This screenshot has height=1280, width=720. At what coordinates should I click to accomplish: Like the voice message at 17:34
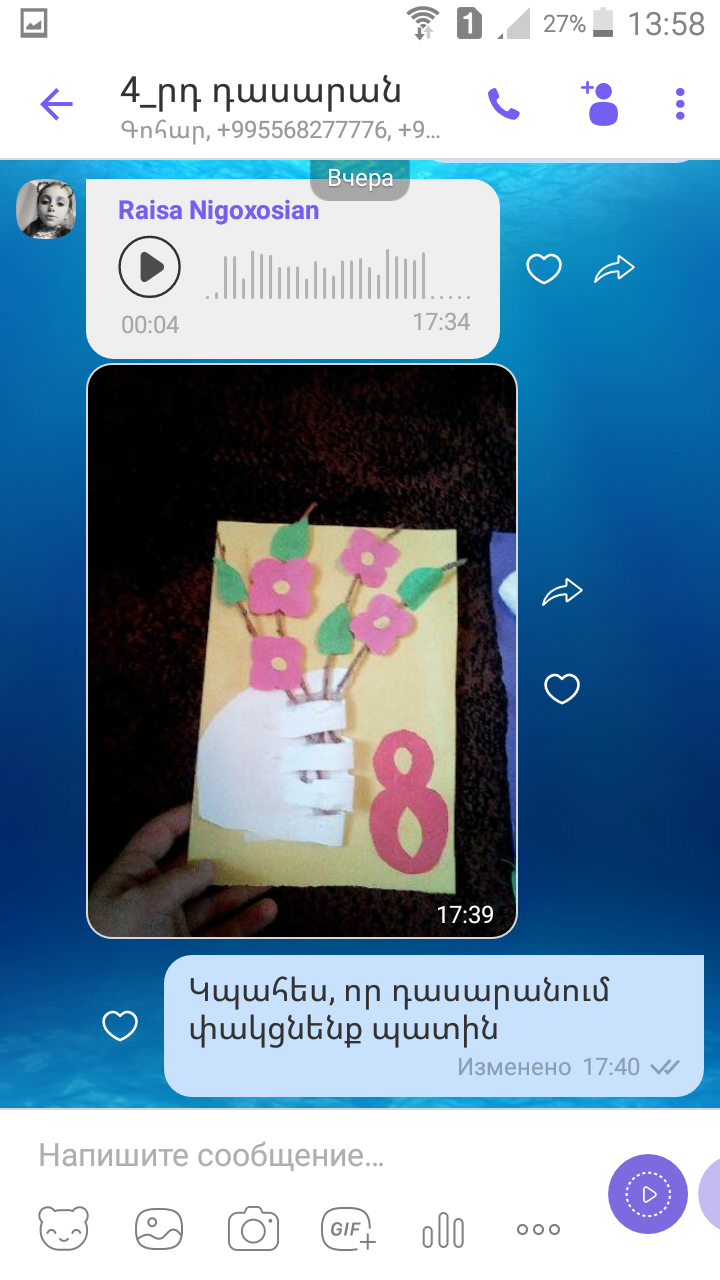544,268
